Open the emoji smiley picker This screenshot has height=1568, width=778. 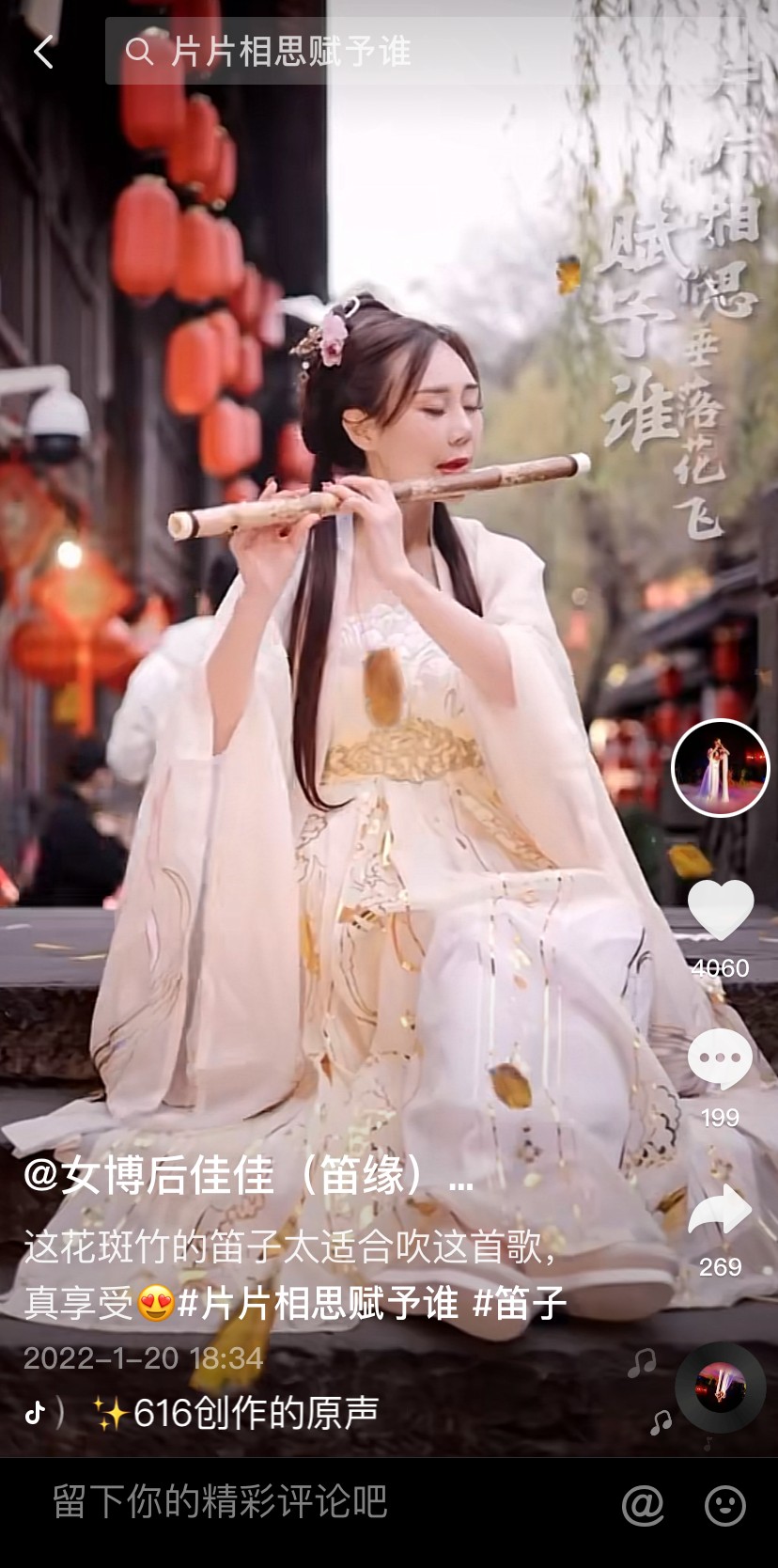coord(725,1505)
